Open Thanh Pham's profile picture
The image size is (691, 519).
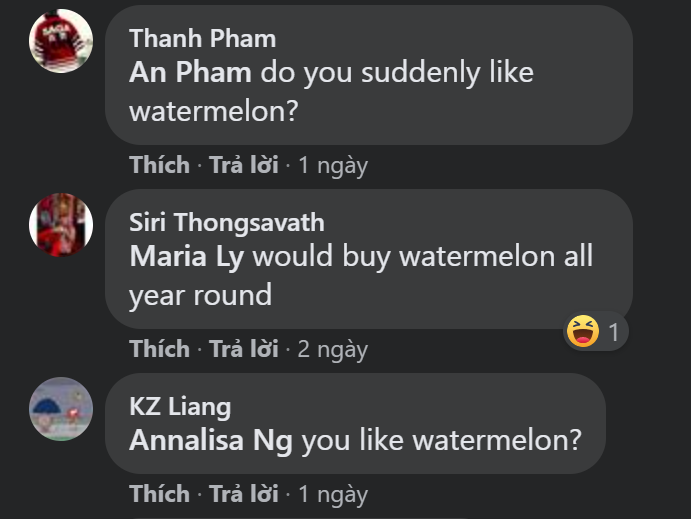[61, 42]
